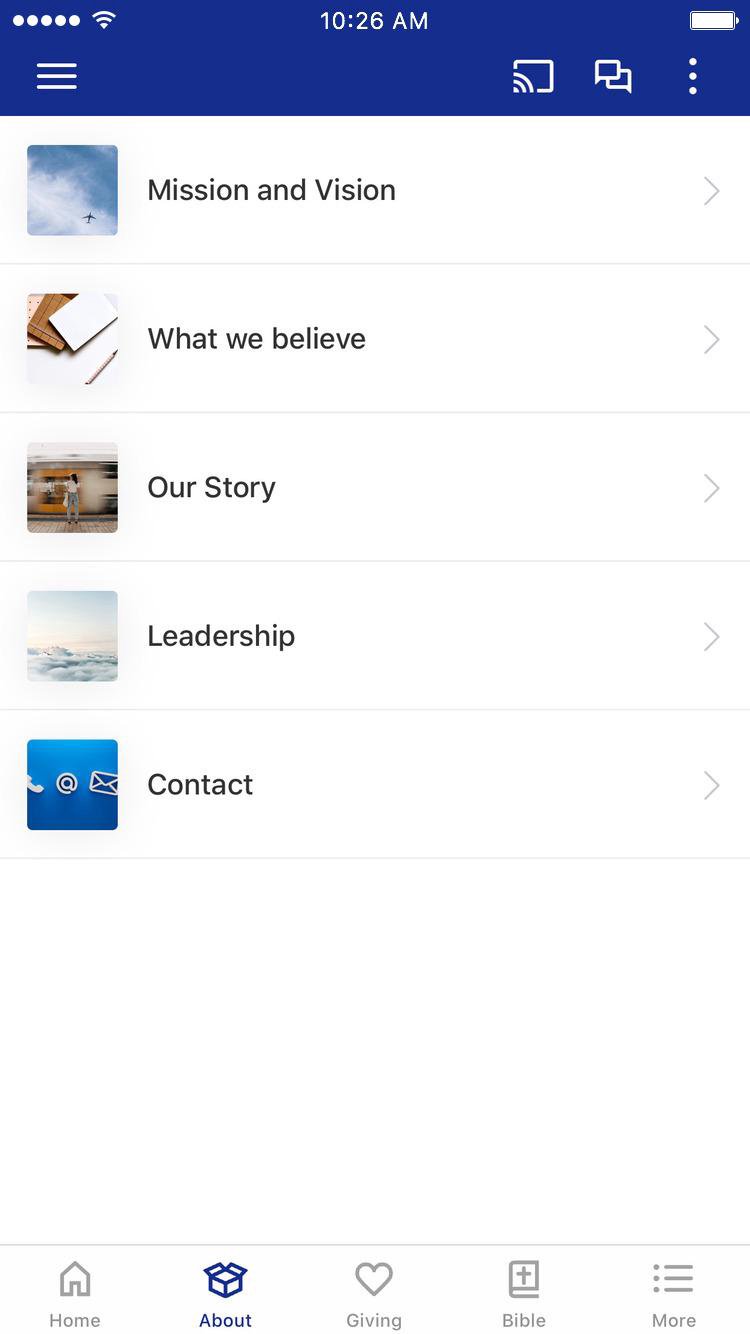Screen dimensions: 750x1334
Task: Tap the cast screen icon
Action: click(533, 77)
